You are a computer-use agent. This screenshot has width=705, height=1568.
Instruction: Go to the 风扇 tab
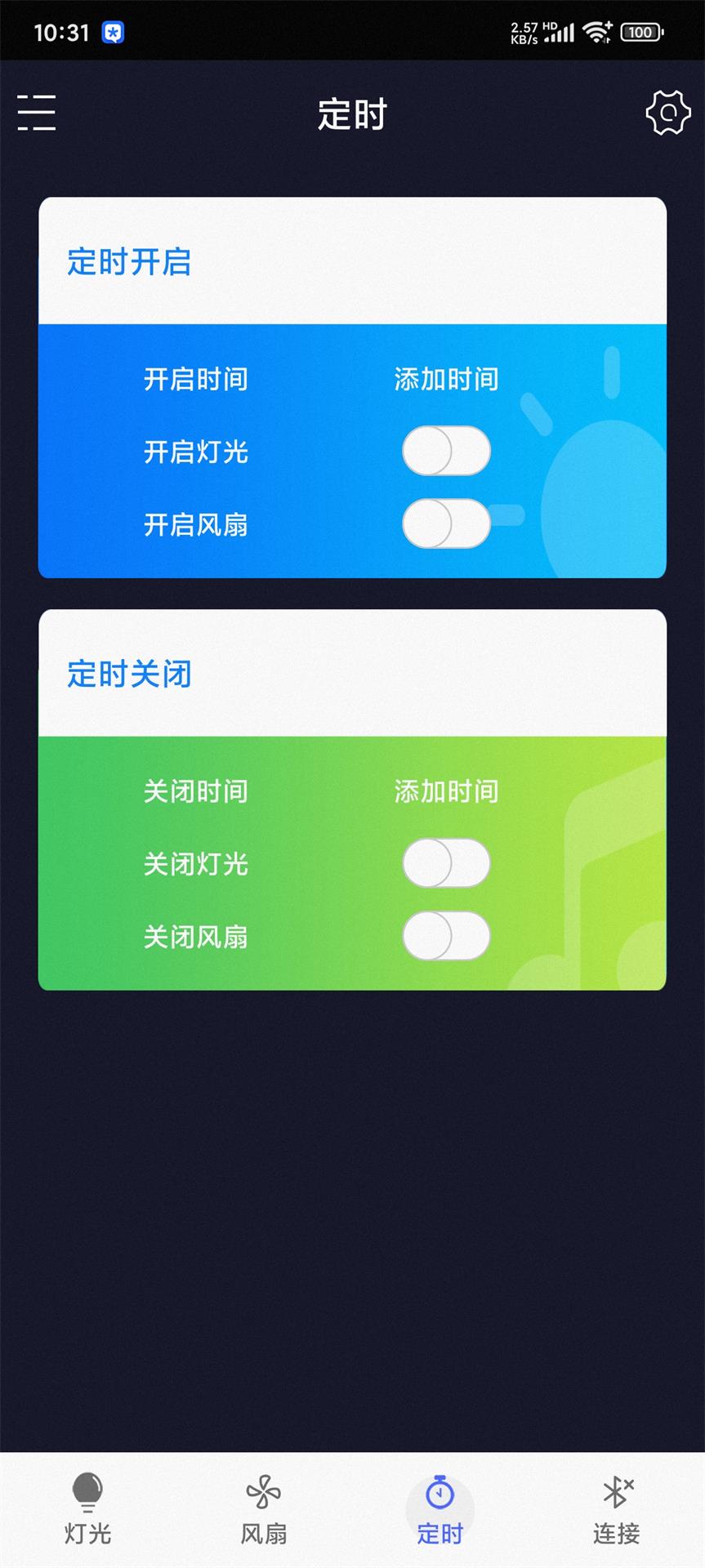click(x=263, y=1510)
